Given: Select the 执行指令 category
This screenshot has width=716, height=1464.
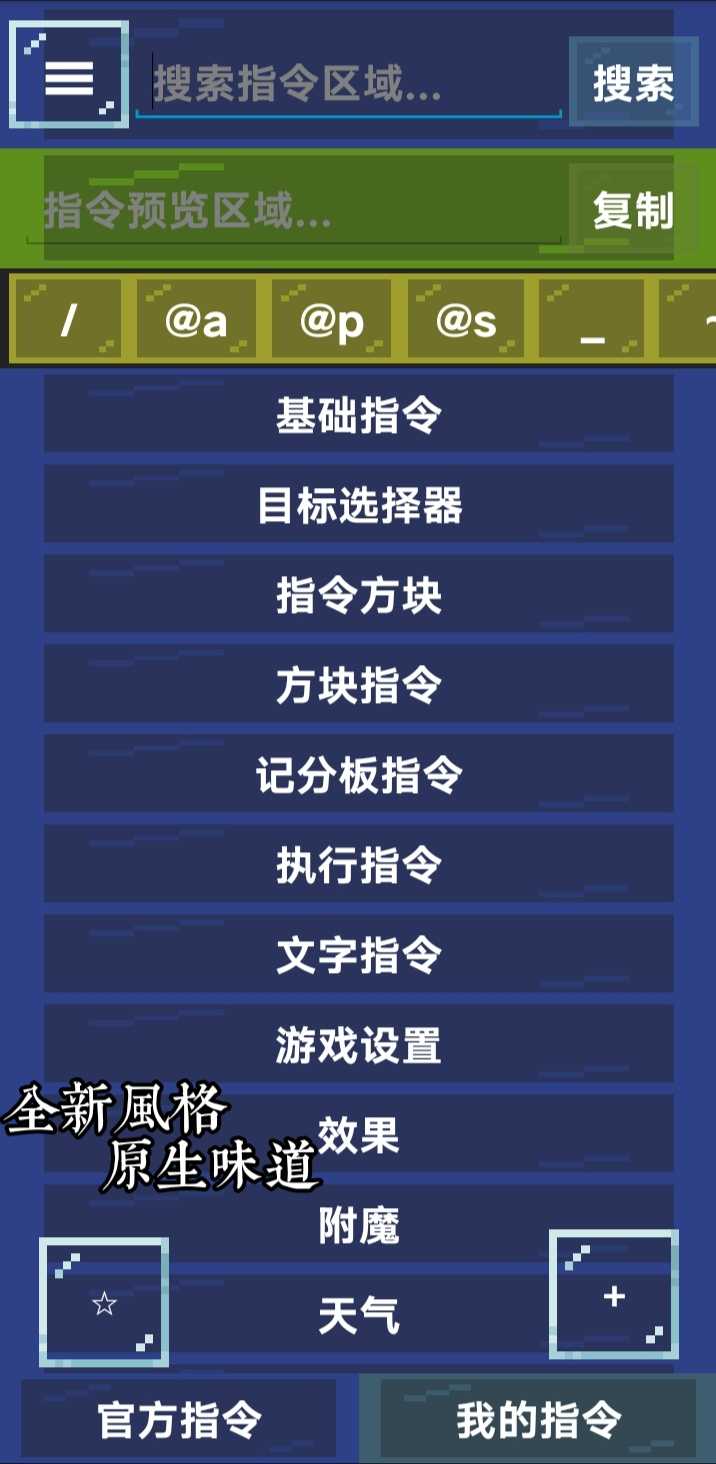Looking at the screenshot, I should pyautogui.click(x=358, y=865).
